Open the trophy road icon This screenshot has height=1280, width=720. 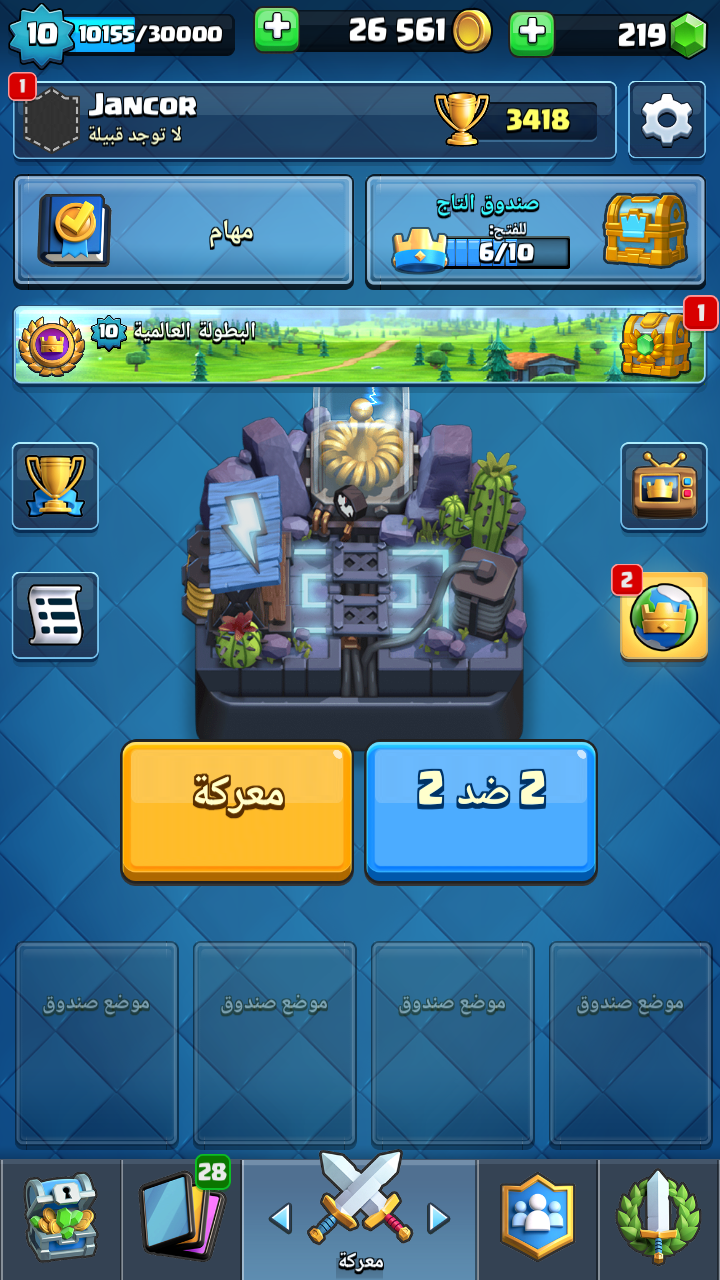(x=55, y=486)
